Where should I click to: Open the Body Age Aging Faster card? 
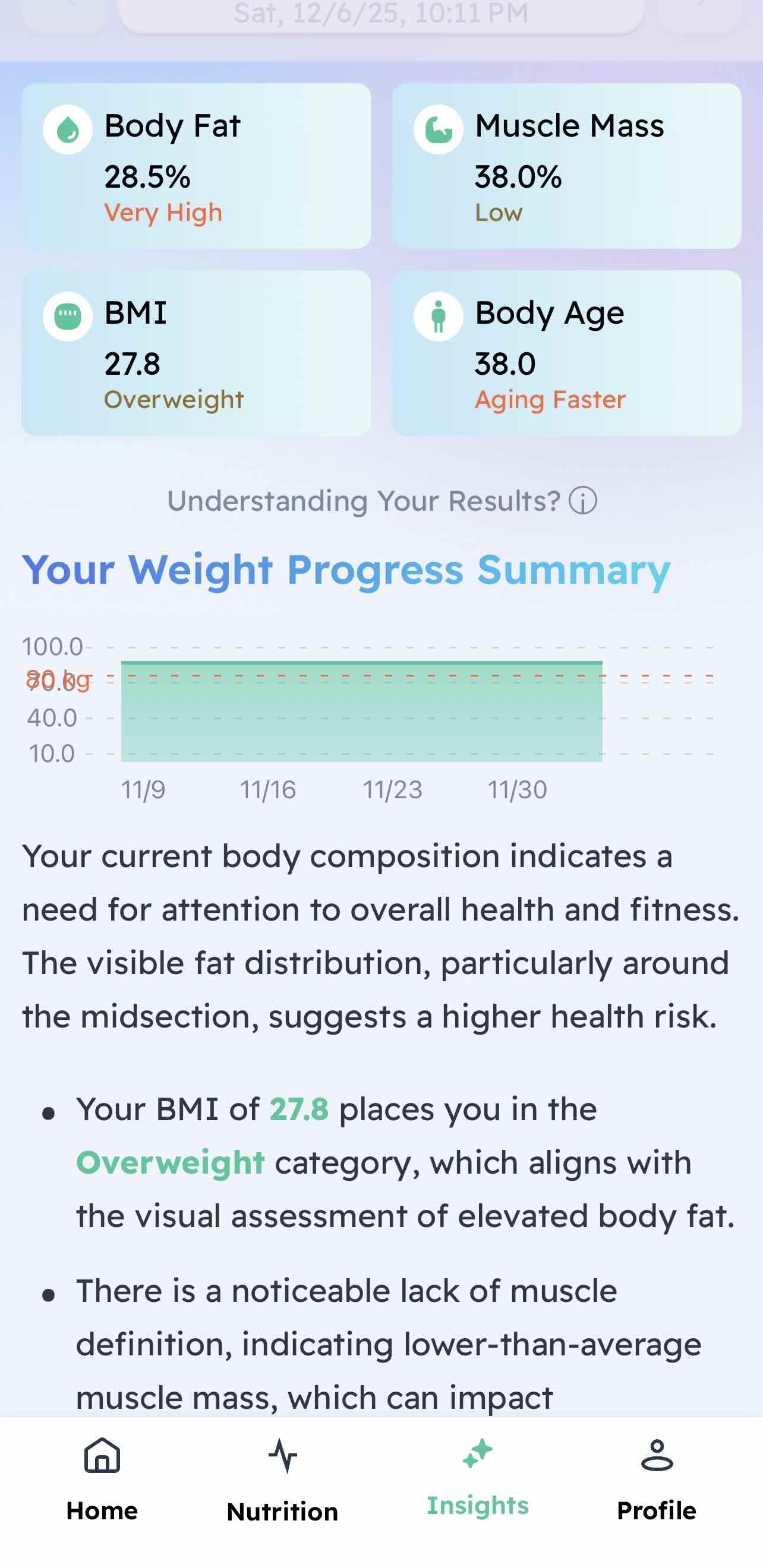tap(566, 353)
